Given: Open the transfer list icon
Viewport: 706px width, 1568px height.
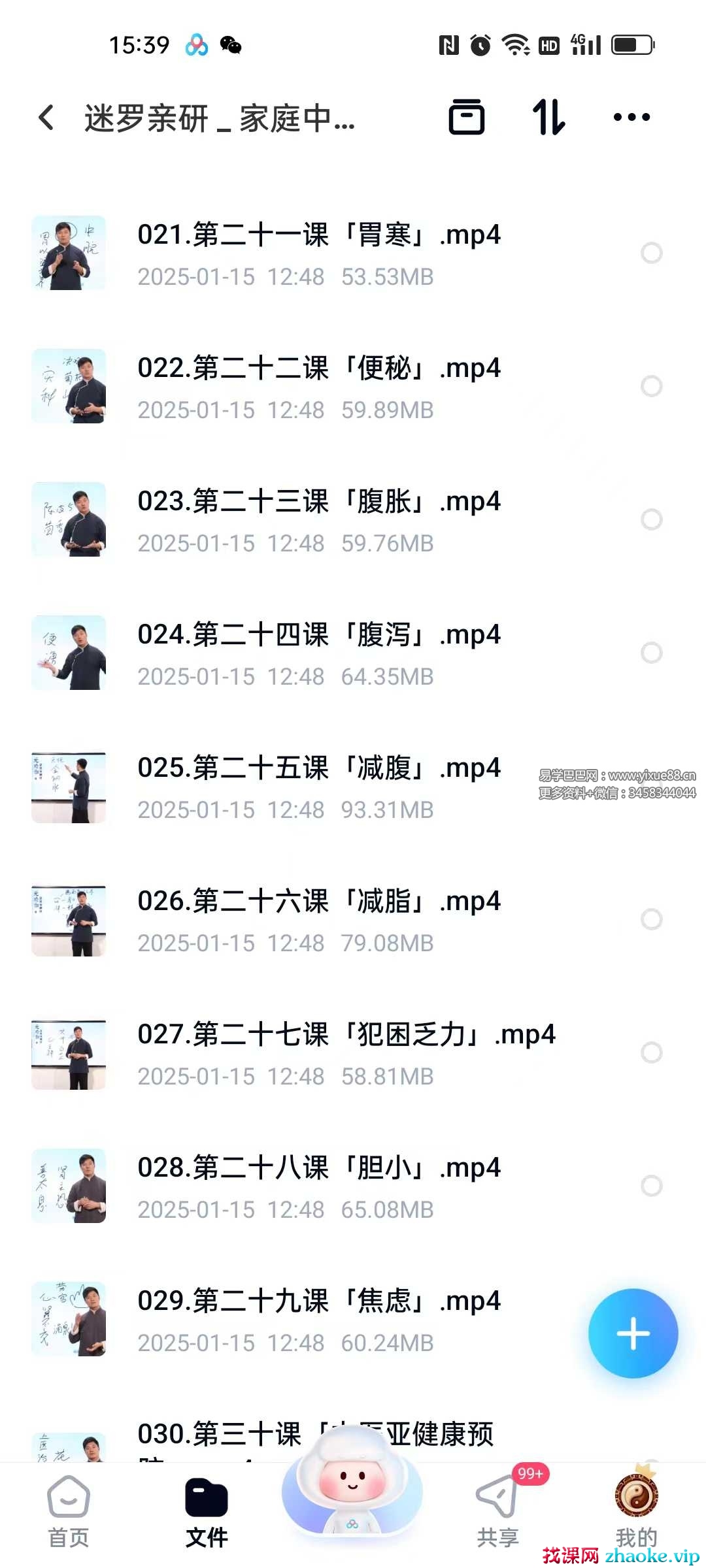Looking at the screenshot, I should (466, 118).
